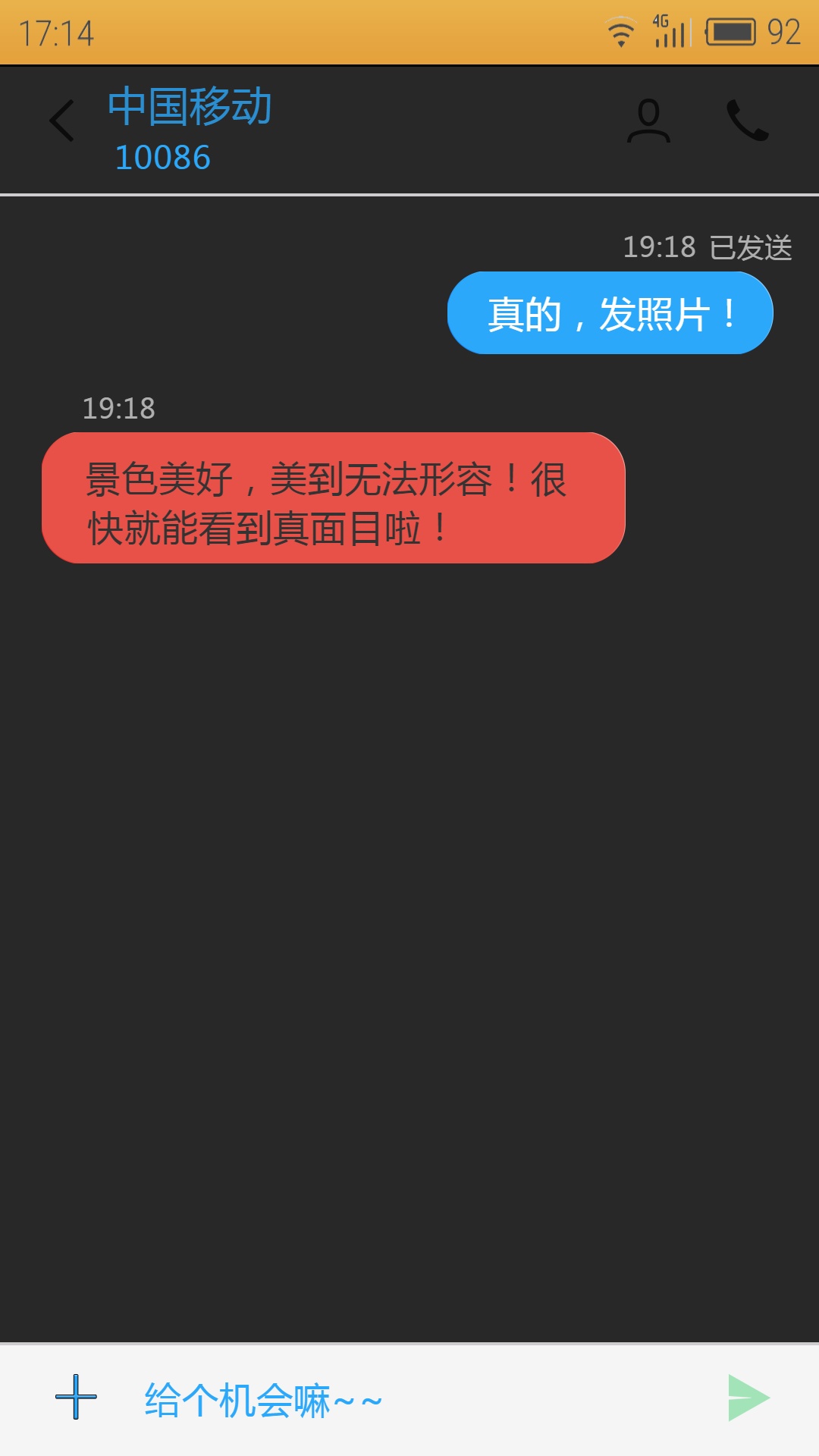Open the contact profile icon
Image resolution: width=819 pixels, height=1456 pixels.
pos(648,121)
